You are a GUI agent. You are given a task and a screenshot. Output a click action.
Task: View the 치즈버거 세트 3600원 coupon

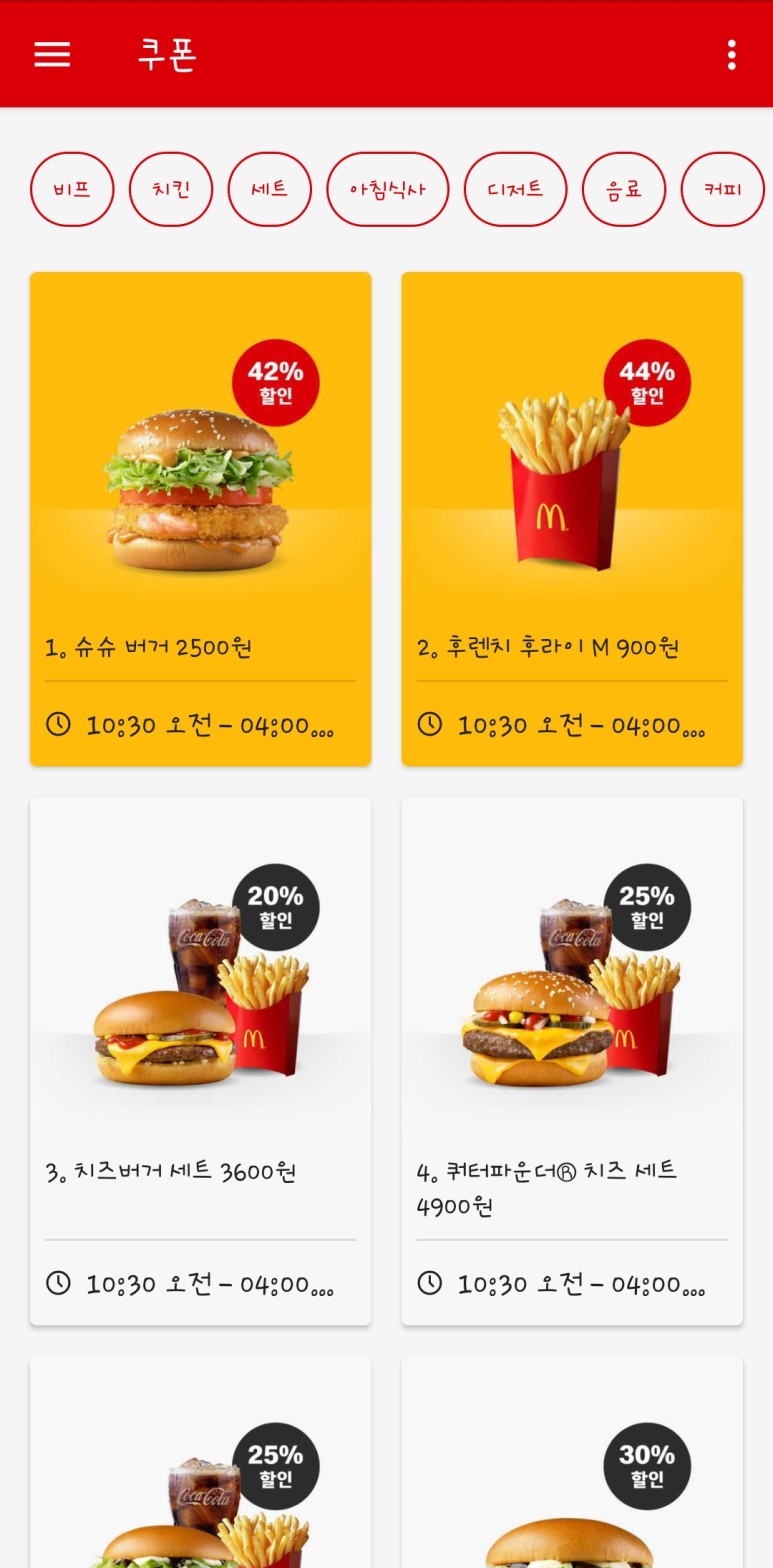point(200,1060)
